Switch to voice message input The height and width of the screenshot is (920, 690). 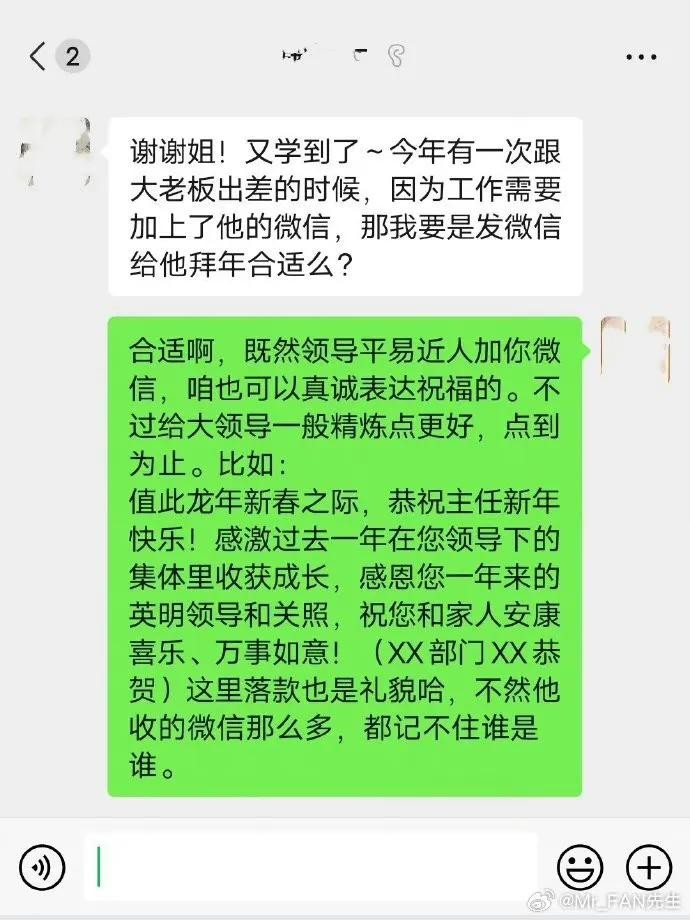[42, 866]
